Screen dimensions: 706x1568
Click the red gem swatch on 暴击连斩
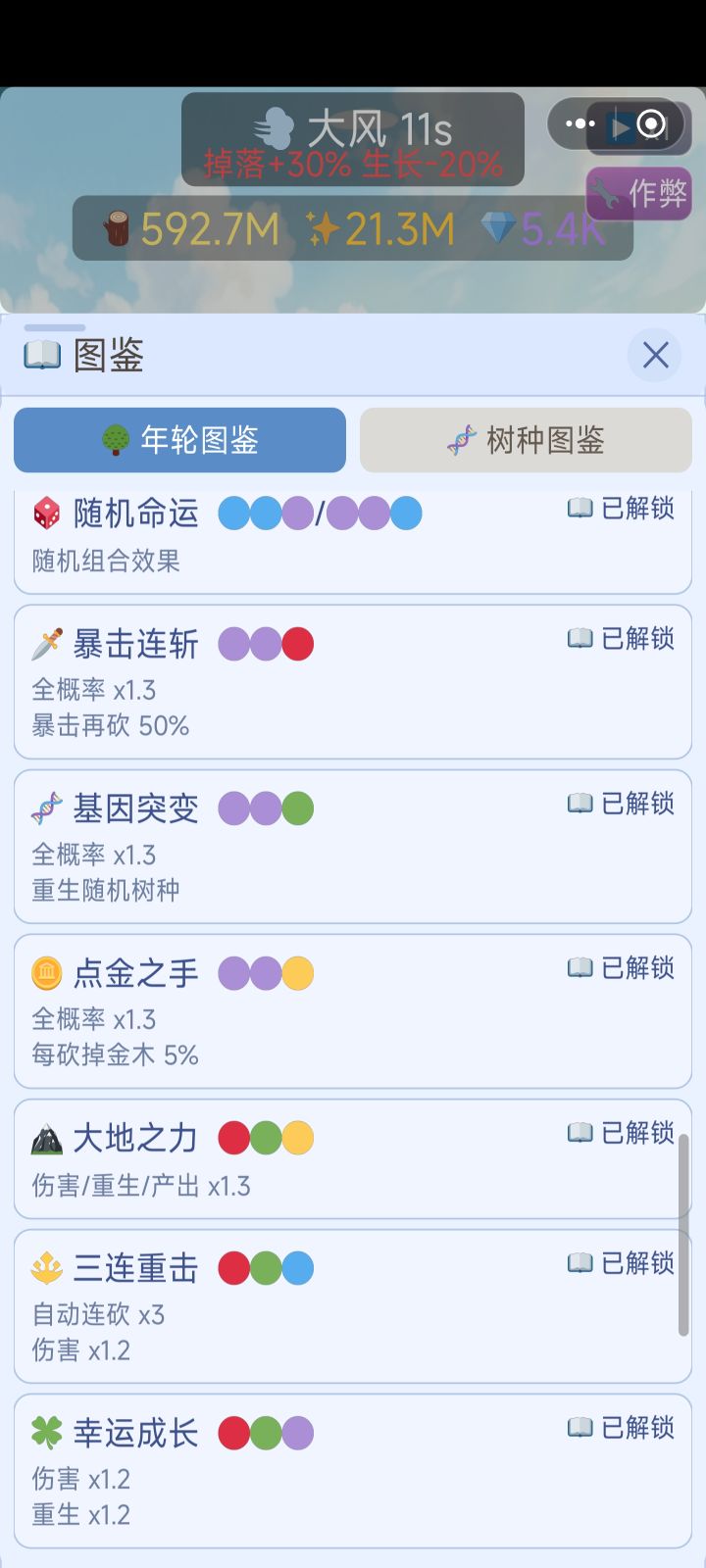pyautogui.click(x=299, y=643)
